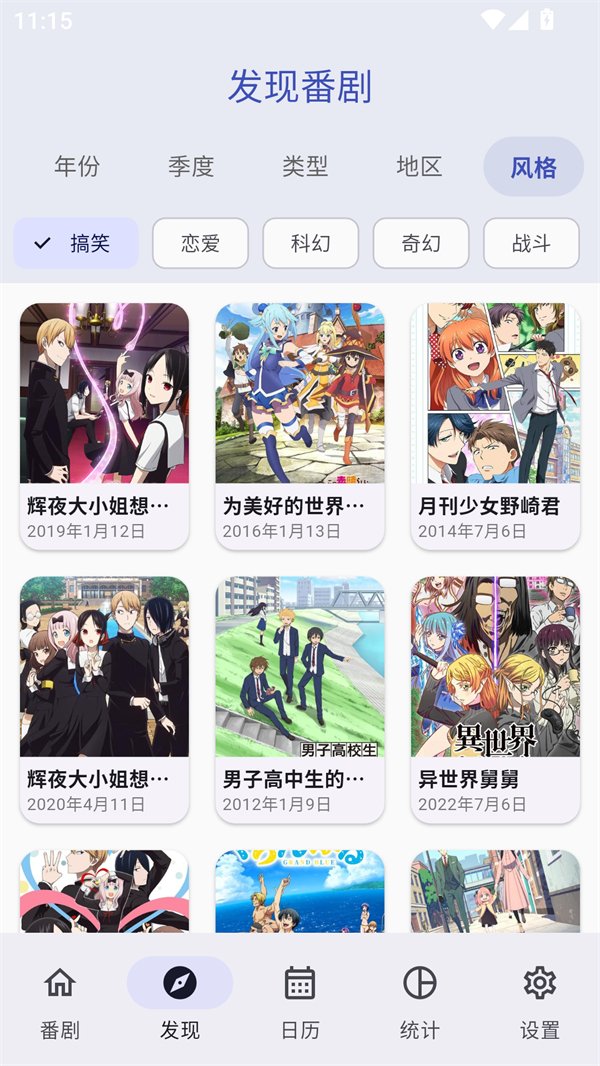Tap the 风格 tab
Screen dimensions: 600x1066
[533, 167]
